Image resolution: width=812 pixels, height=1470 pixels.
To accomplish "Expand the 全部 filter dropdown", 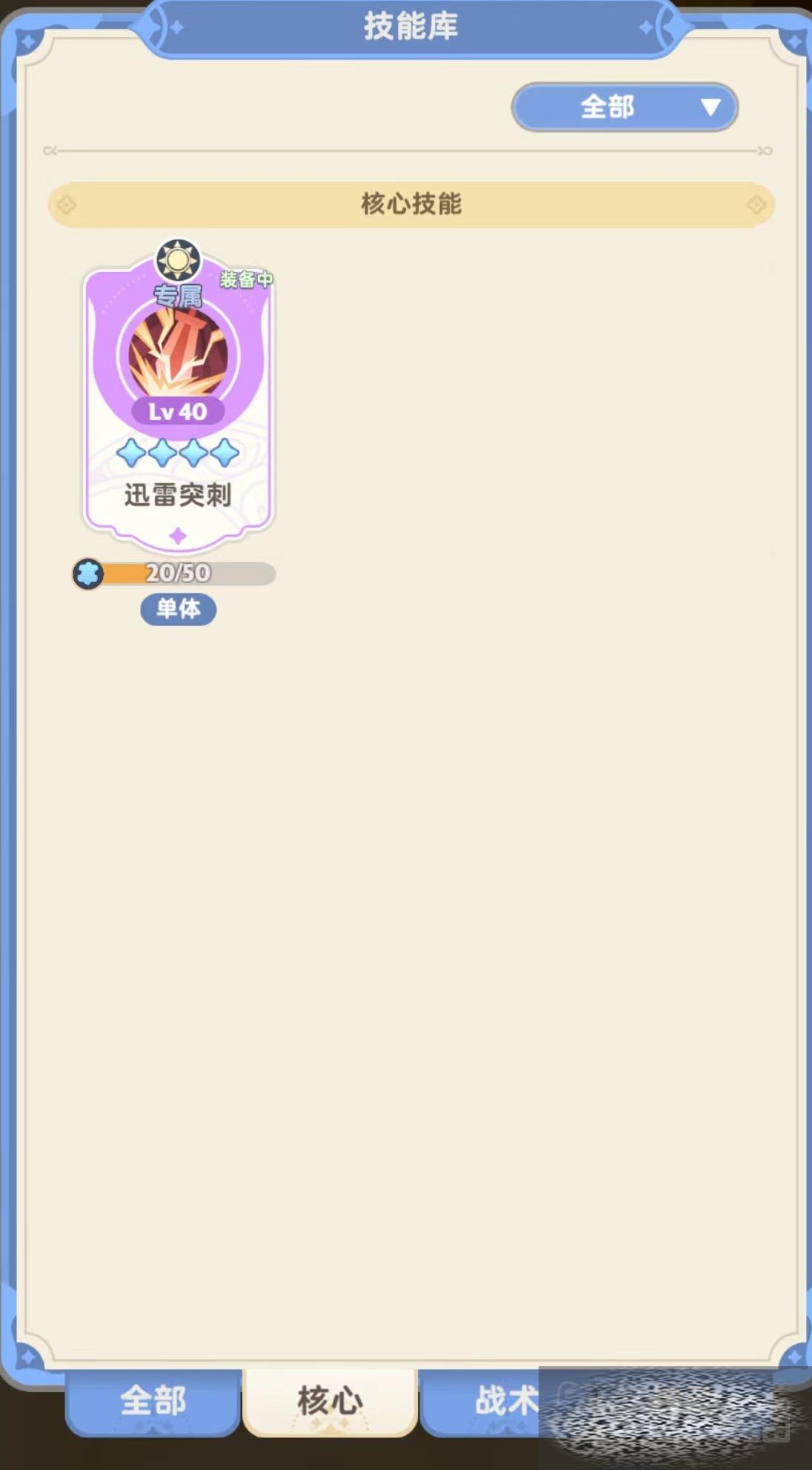I will pos(625,107).
